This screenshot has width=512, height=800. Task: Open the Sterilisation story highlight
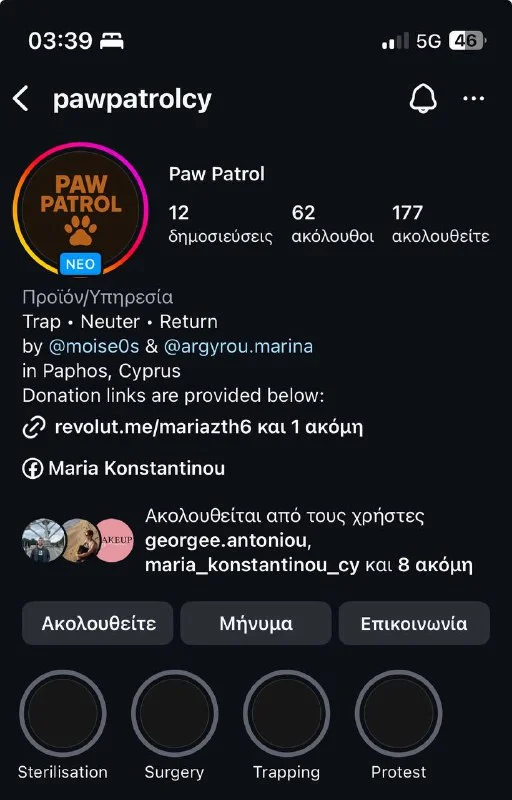pyautogui.click(x=63, y=713)
